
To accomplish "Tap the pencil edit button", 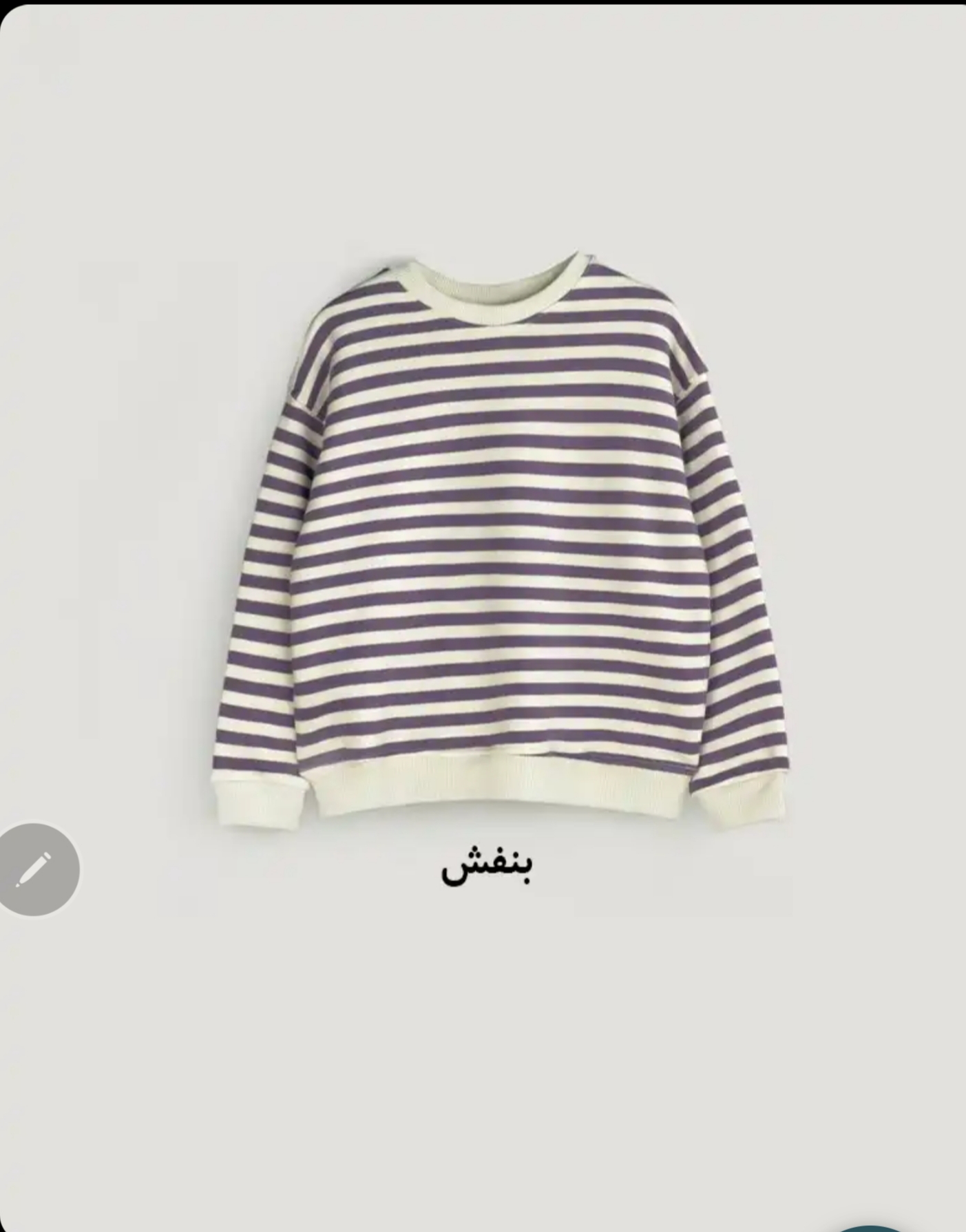I will coord(34,869).
